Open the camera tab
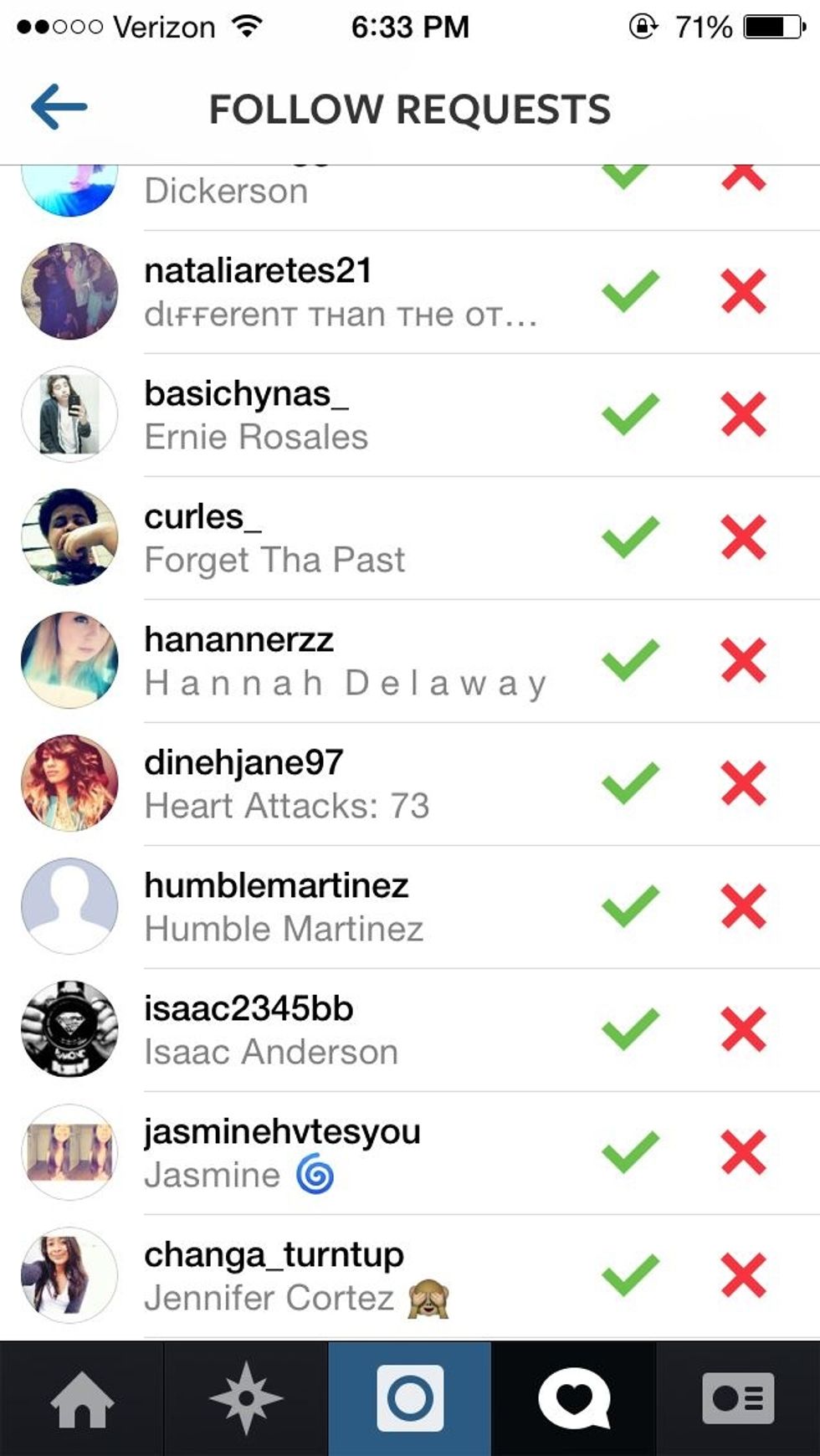The height and width of the screenshot is (1456, 820). pos(410,1398)
